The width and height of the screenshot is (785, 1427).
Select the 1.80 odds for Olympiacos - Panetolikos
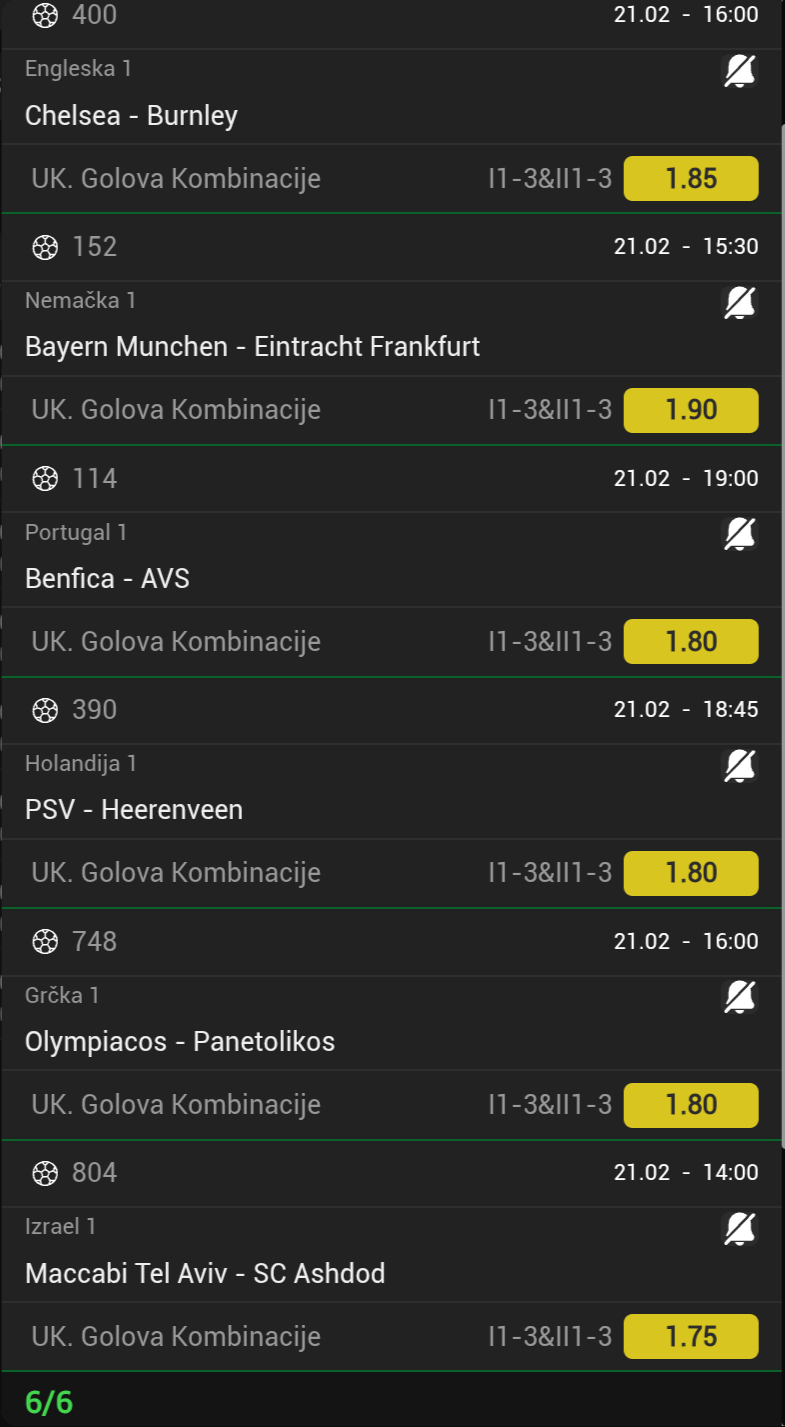click(x=691, y=1105)
